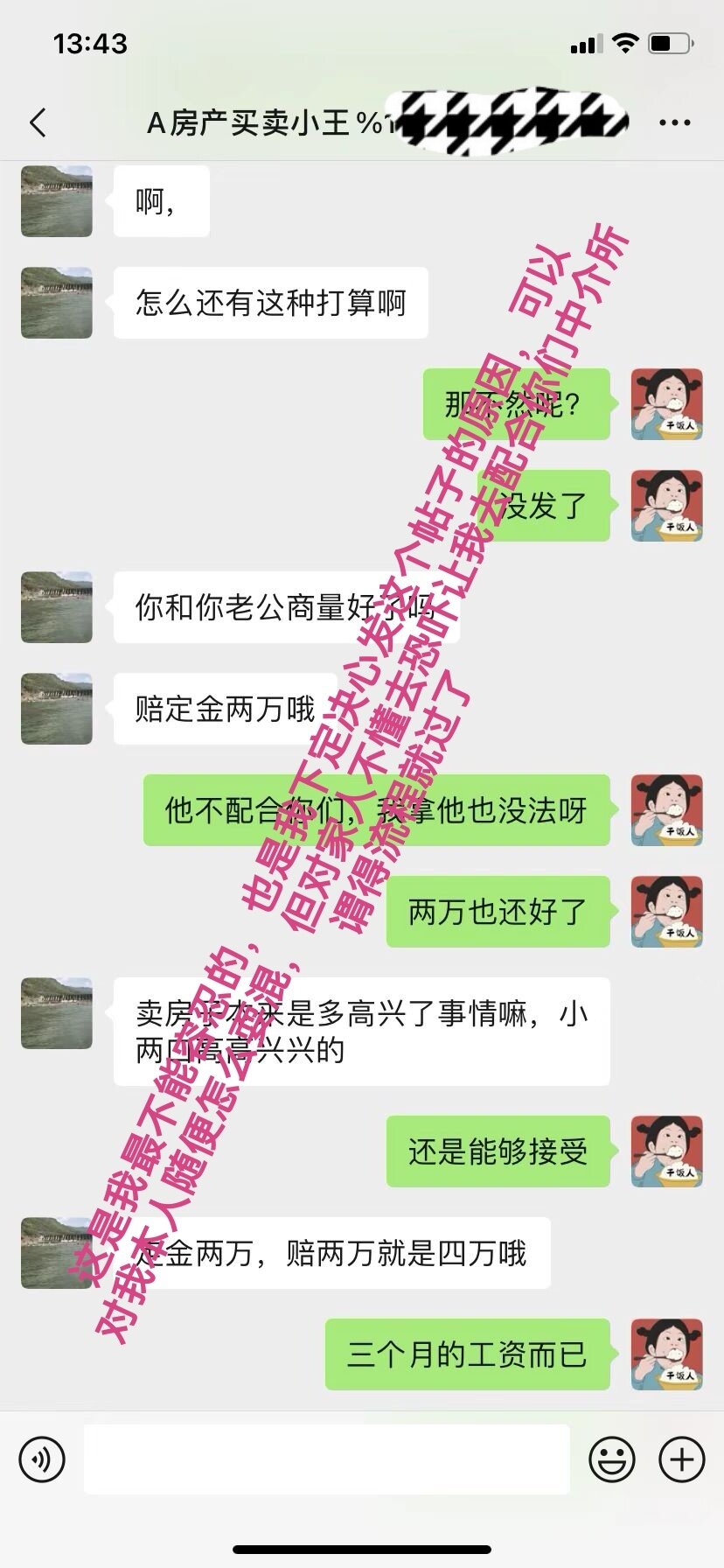This screenshot has width=724, height=1568.
Task: Open the emoji sticker panel
Action: click(611, 1459)
